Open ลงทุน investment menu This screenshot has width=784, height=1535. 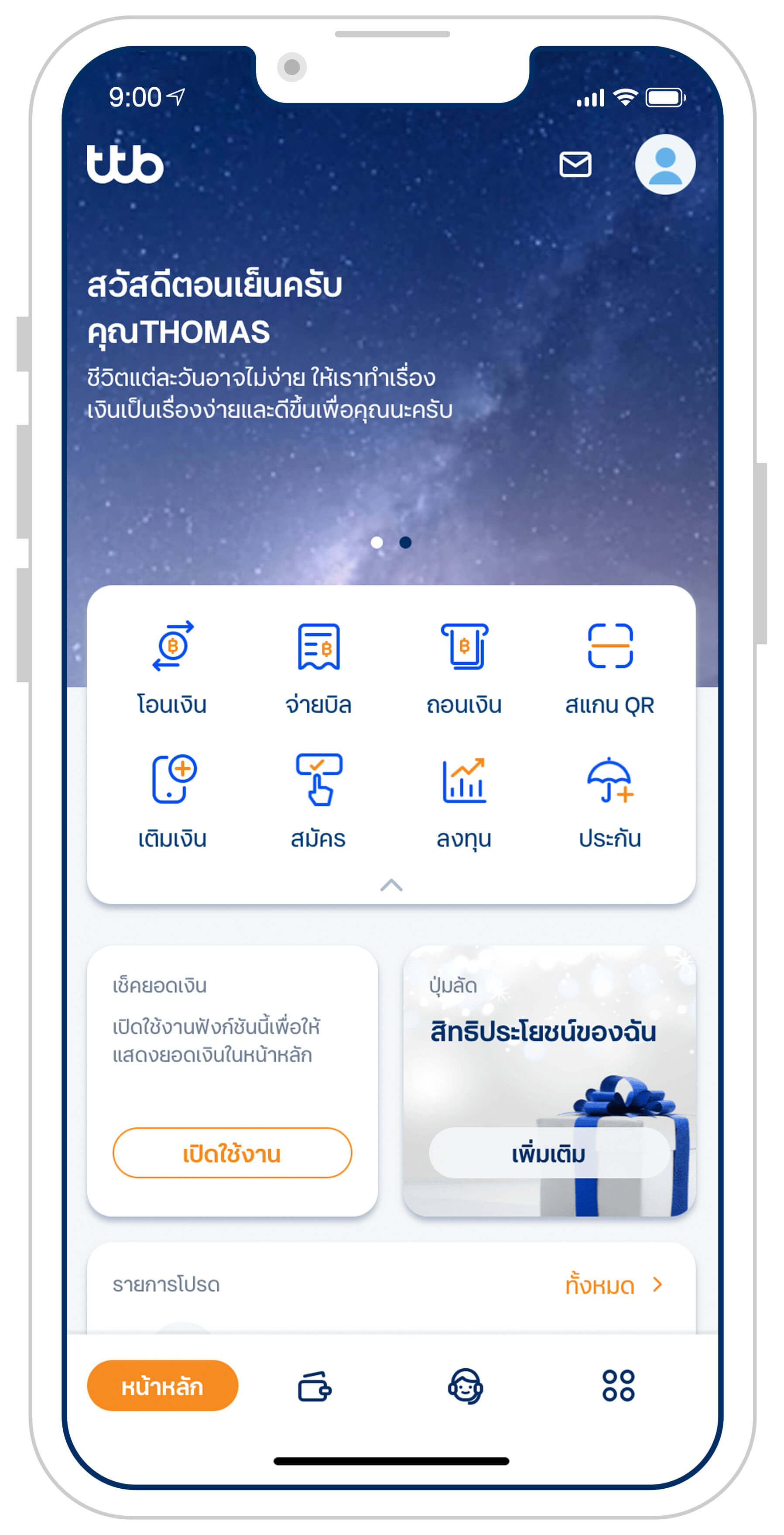[x=464, y=801]
